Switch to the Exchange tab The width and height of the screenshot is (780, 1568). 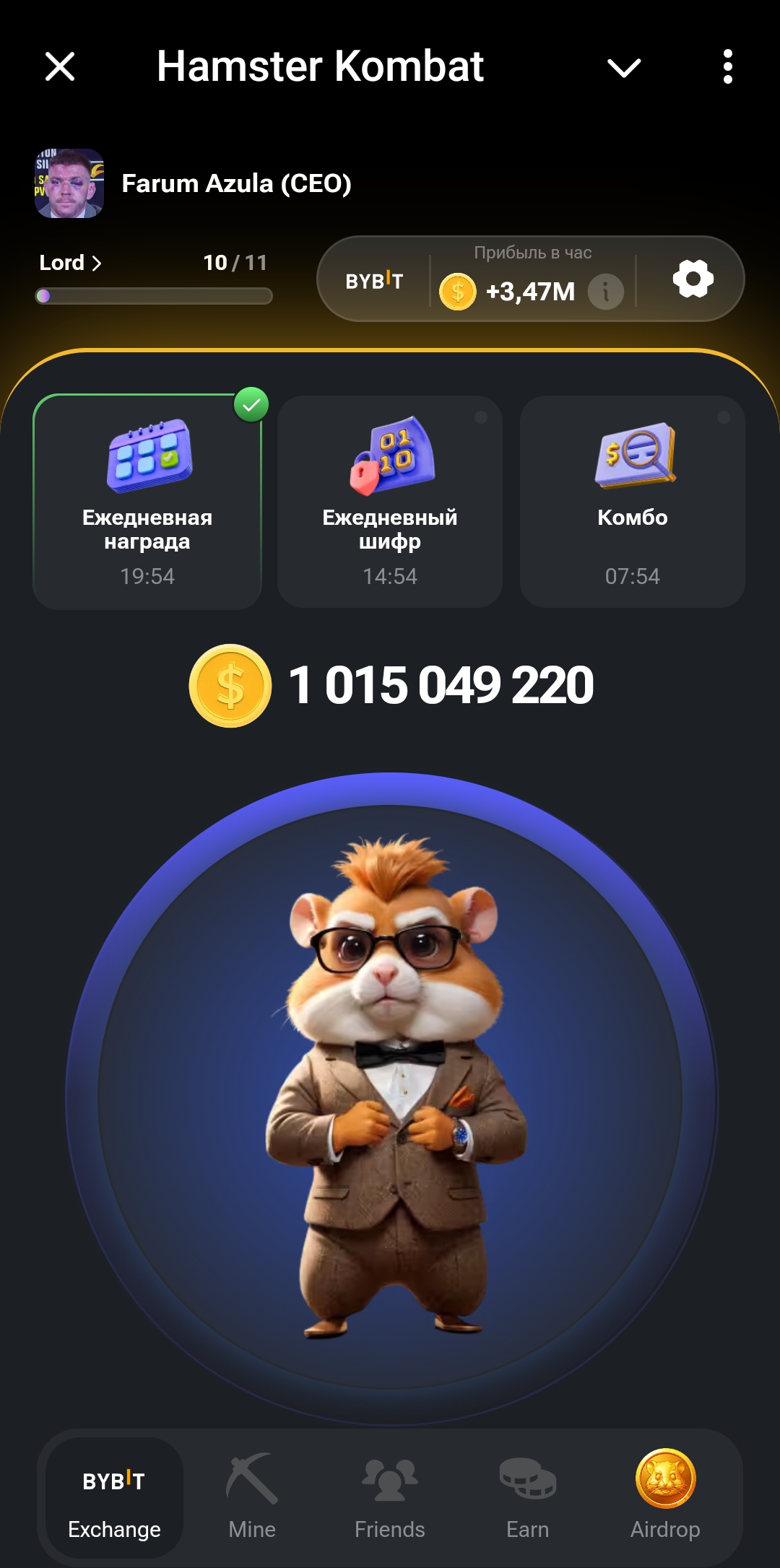click(114, 1497)
